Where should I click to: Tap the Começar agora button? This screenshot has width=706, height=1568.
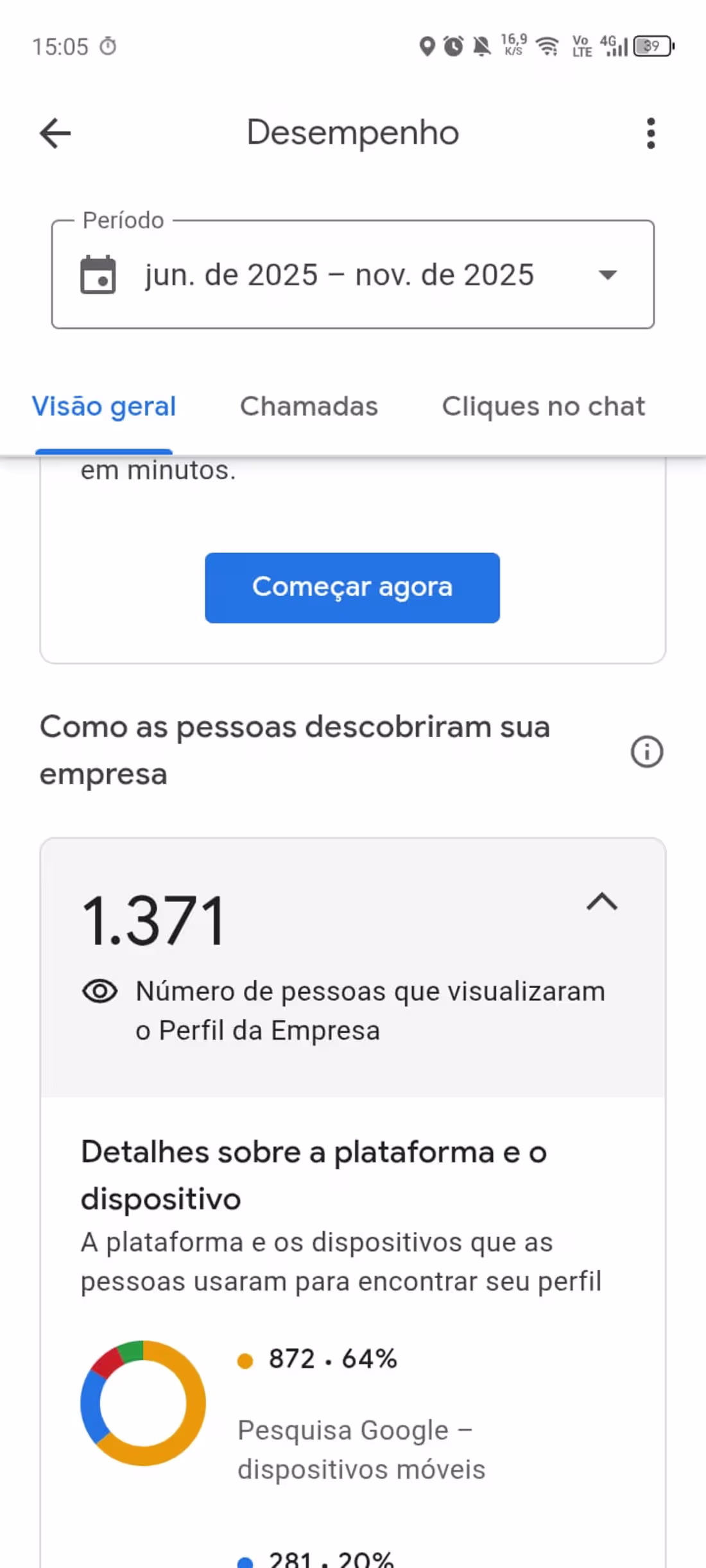[x=352, y=588]
